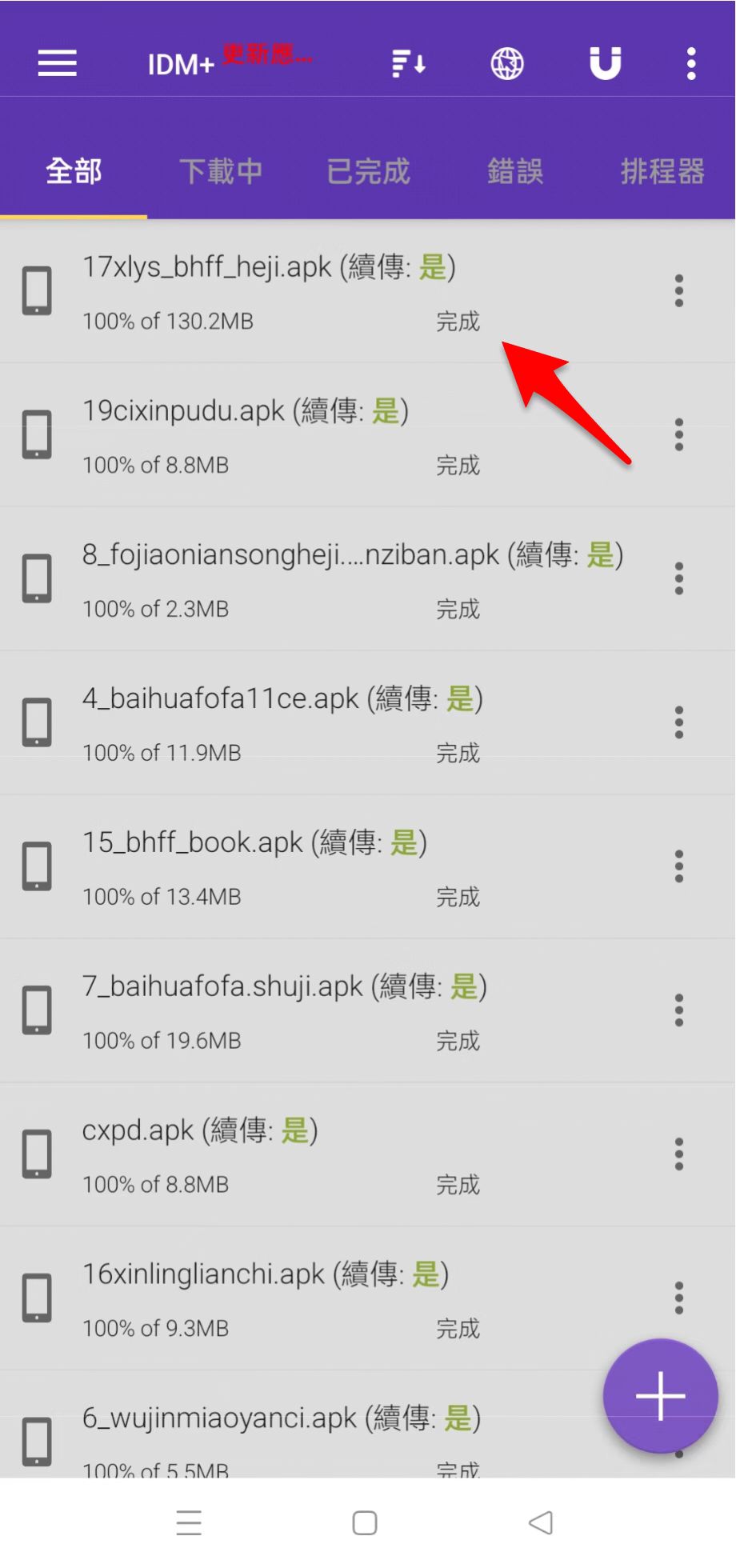Switch to the 已完成 tab
Image resolution: width=736 pixels, height=1568 pixels.
tap(368, 171)
